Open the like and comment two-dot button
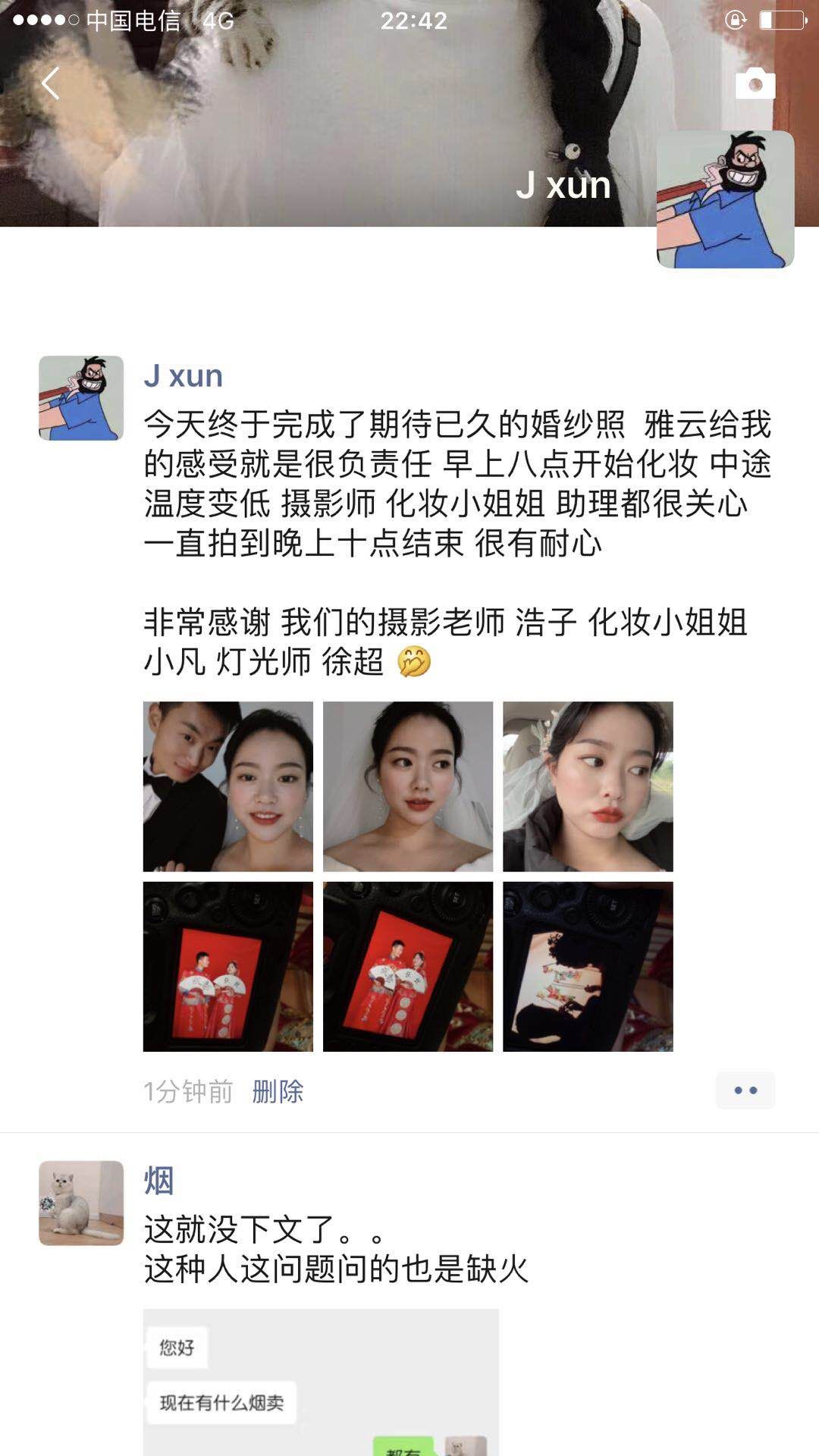 (x=745, y=1090)
